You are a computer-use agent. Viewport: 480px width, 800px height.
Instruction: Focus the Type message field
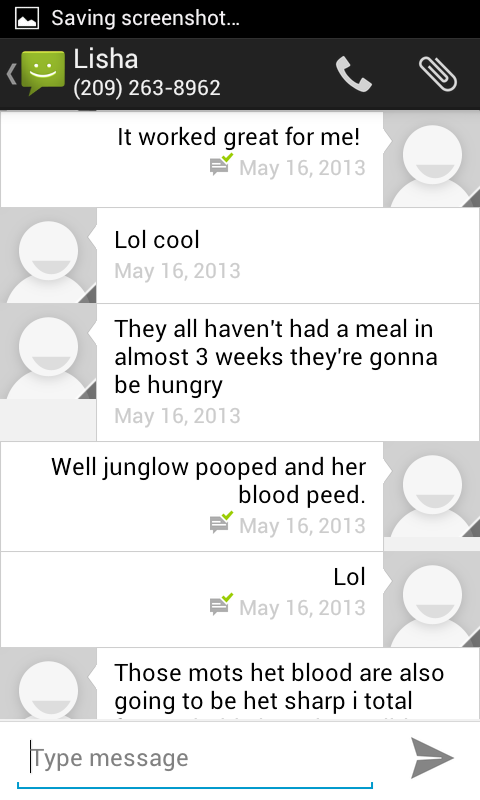pyautogui.click(x=195, y=759)
